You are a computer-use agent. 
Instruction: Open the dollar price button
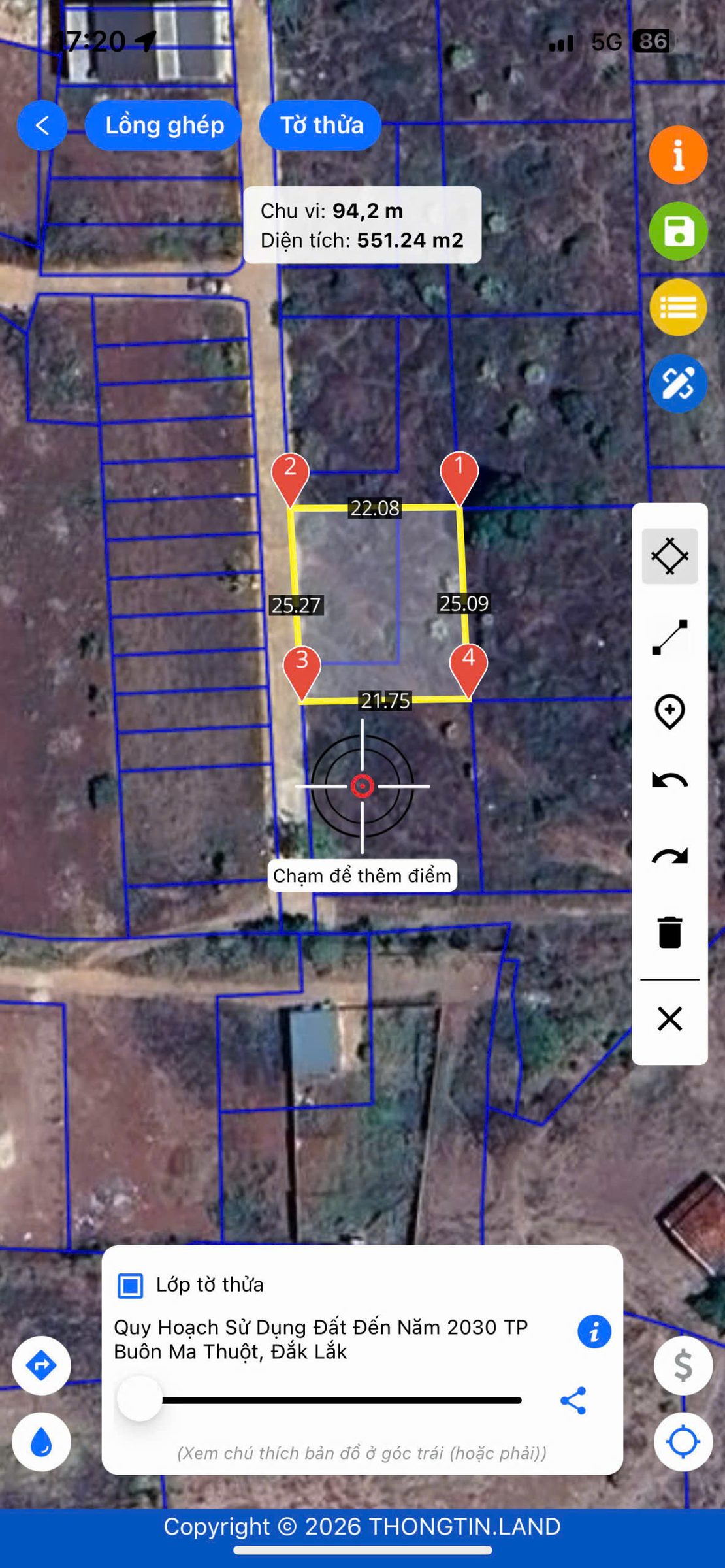coord(683,1365)
